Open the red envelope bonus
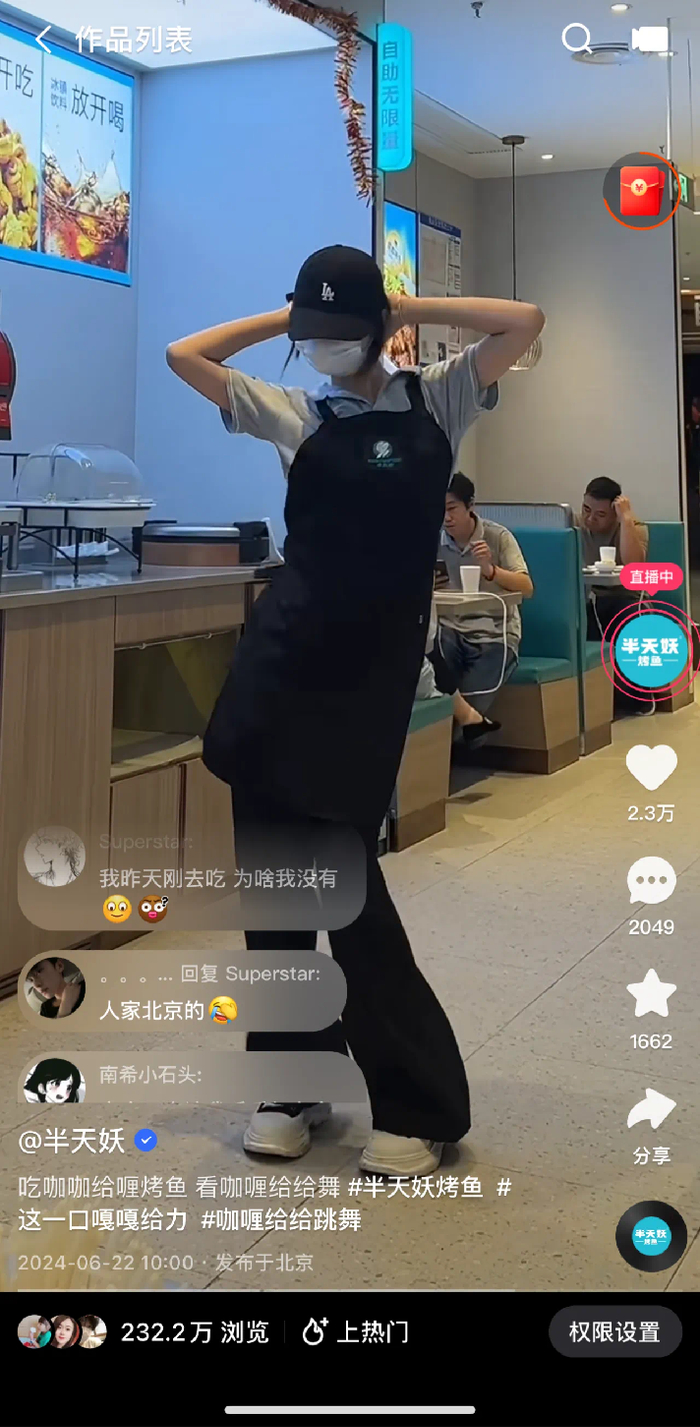This screenshot has height=1427, width=700. pyautogui.click(x=641, y=190)
